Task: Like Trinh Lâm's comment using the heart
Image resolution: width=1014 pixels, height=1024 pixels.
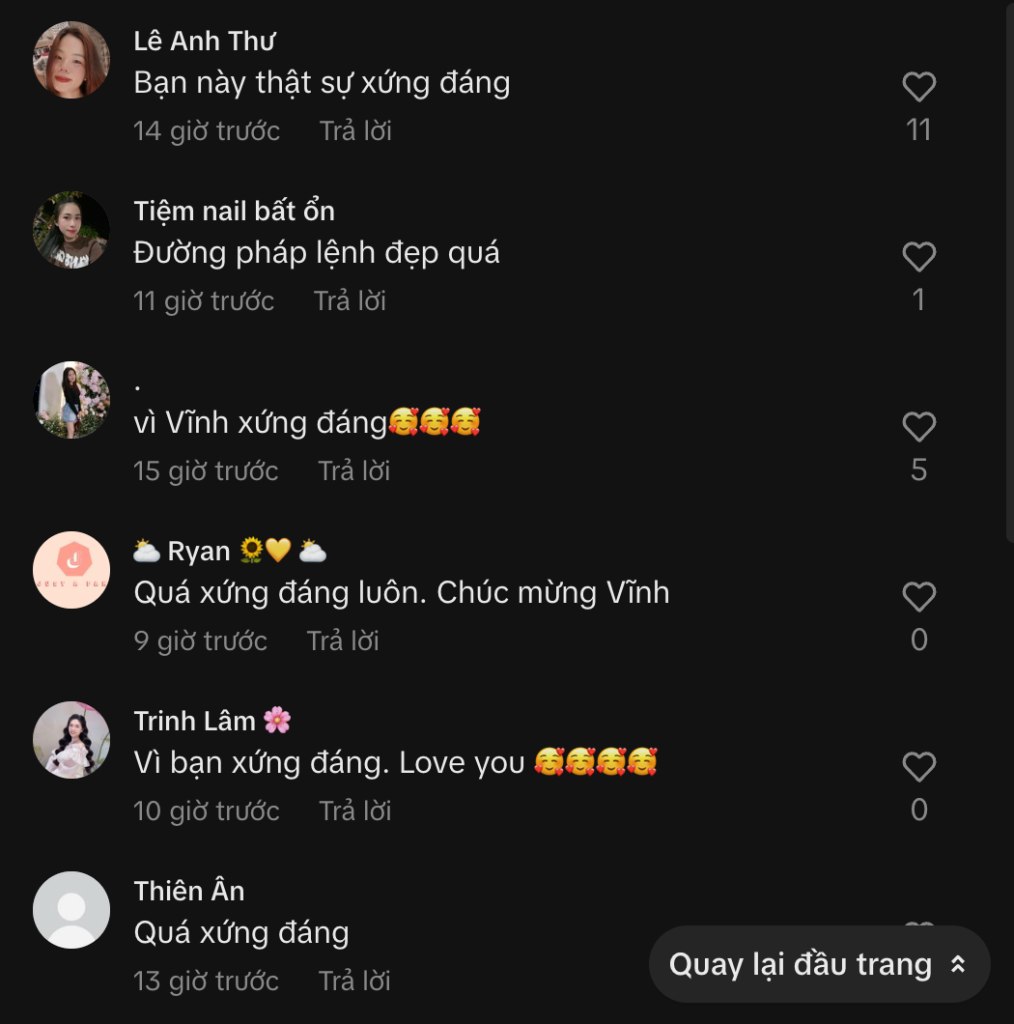Action: coord(918,767)
